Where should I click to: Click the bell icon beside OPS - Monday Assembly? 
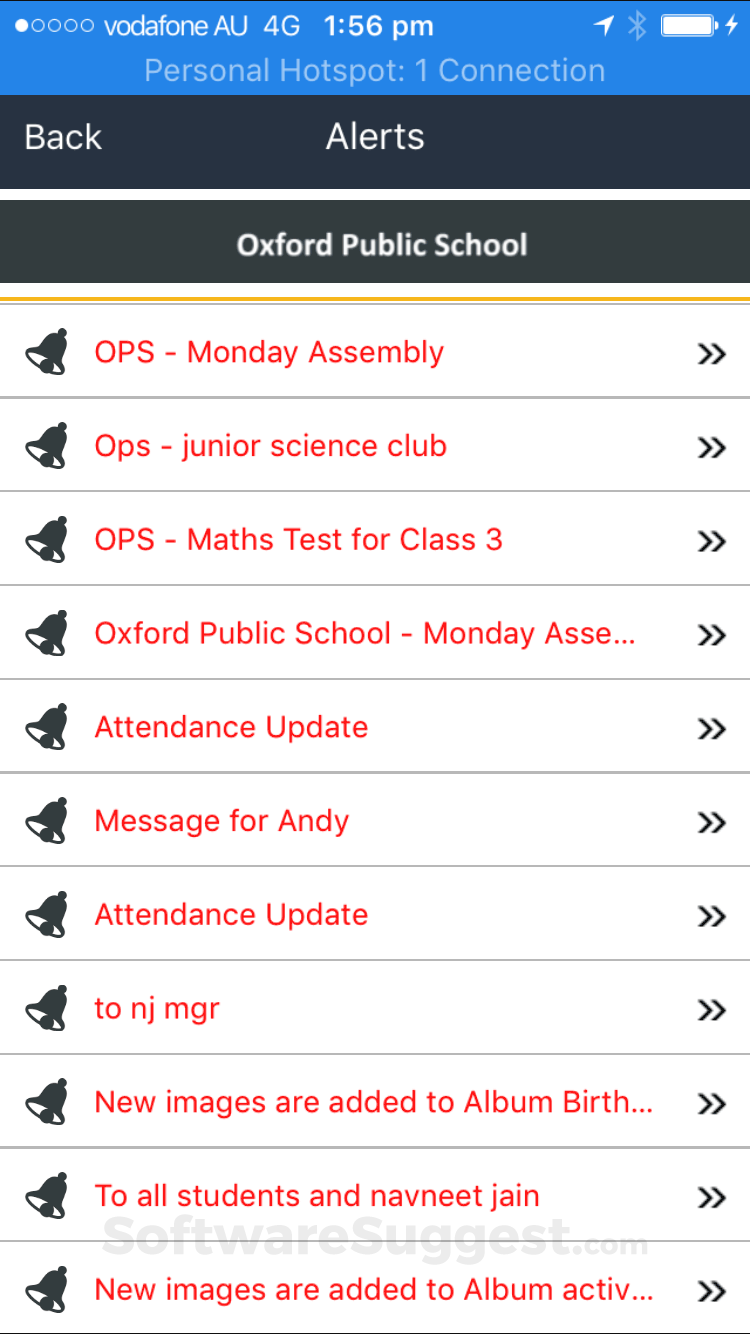(47, 352)
